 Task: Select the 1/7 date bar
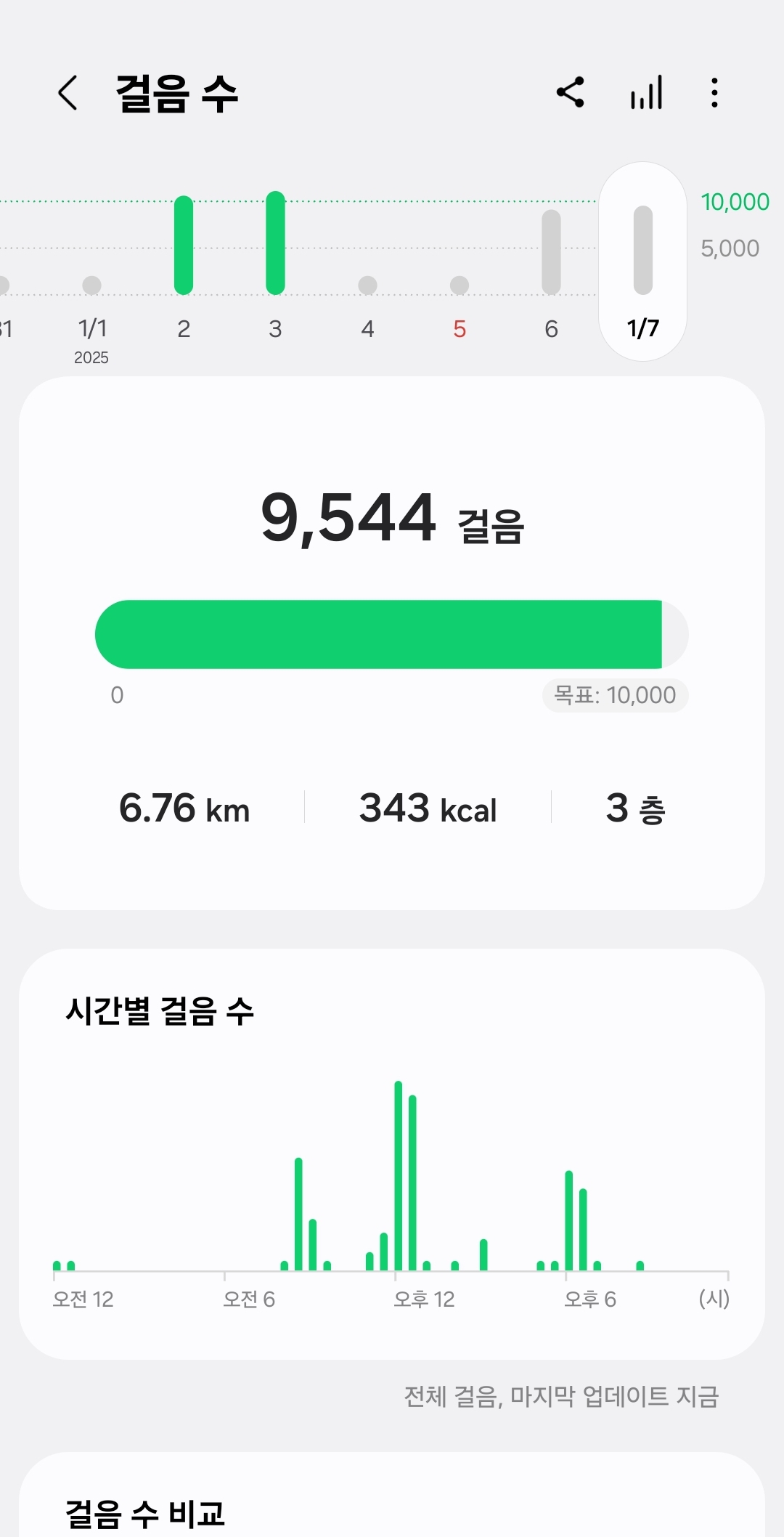[643, 261]
